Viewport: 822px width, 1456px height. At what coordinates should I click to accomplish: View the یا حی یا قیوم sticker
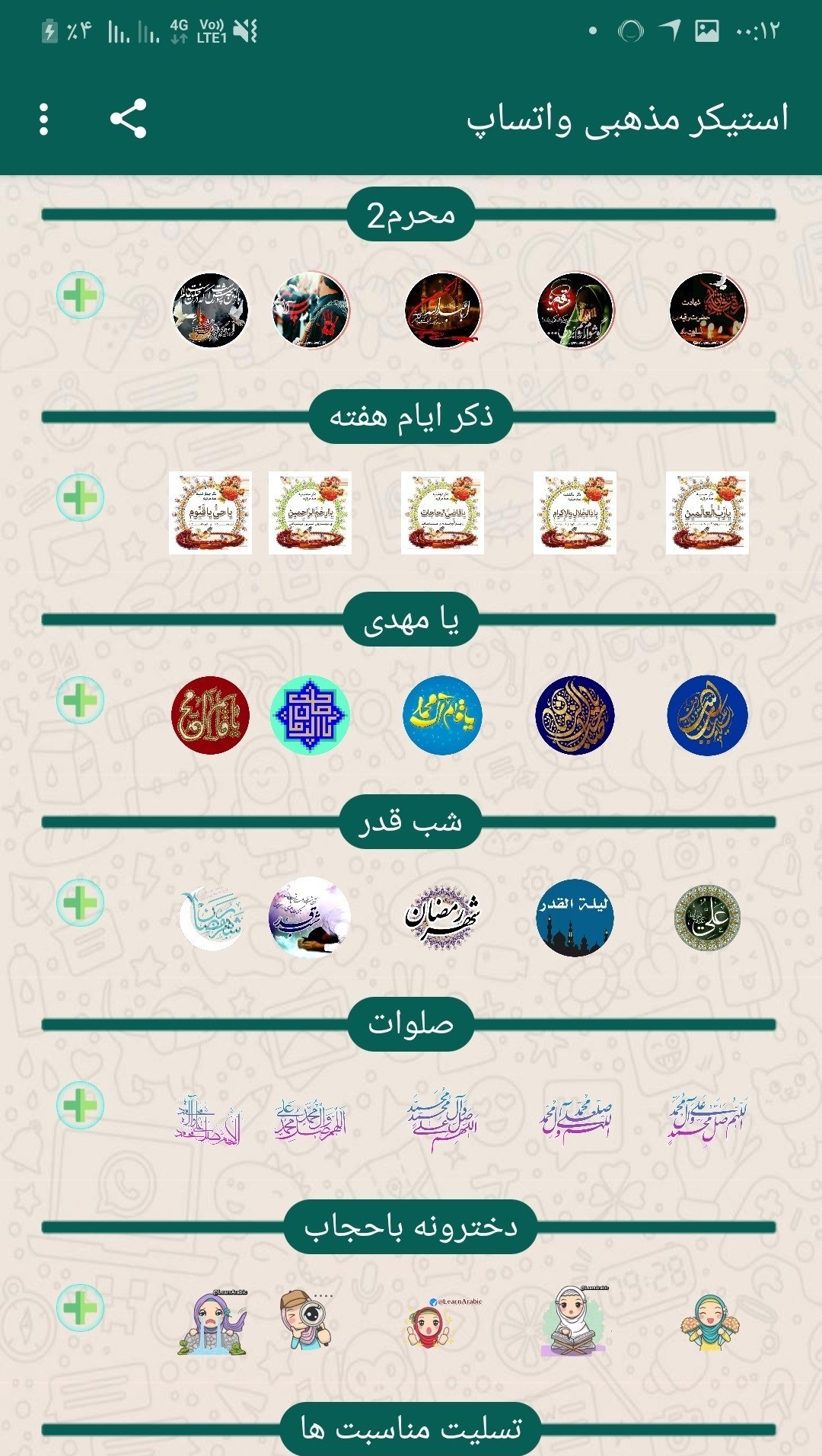point(210,512)
